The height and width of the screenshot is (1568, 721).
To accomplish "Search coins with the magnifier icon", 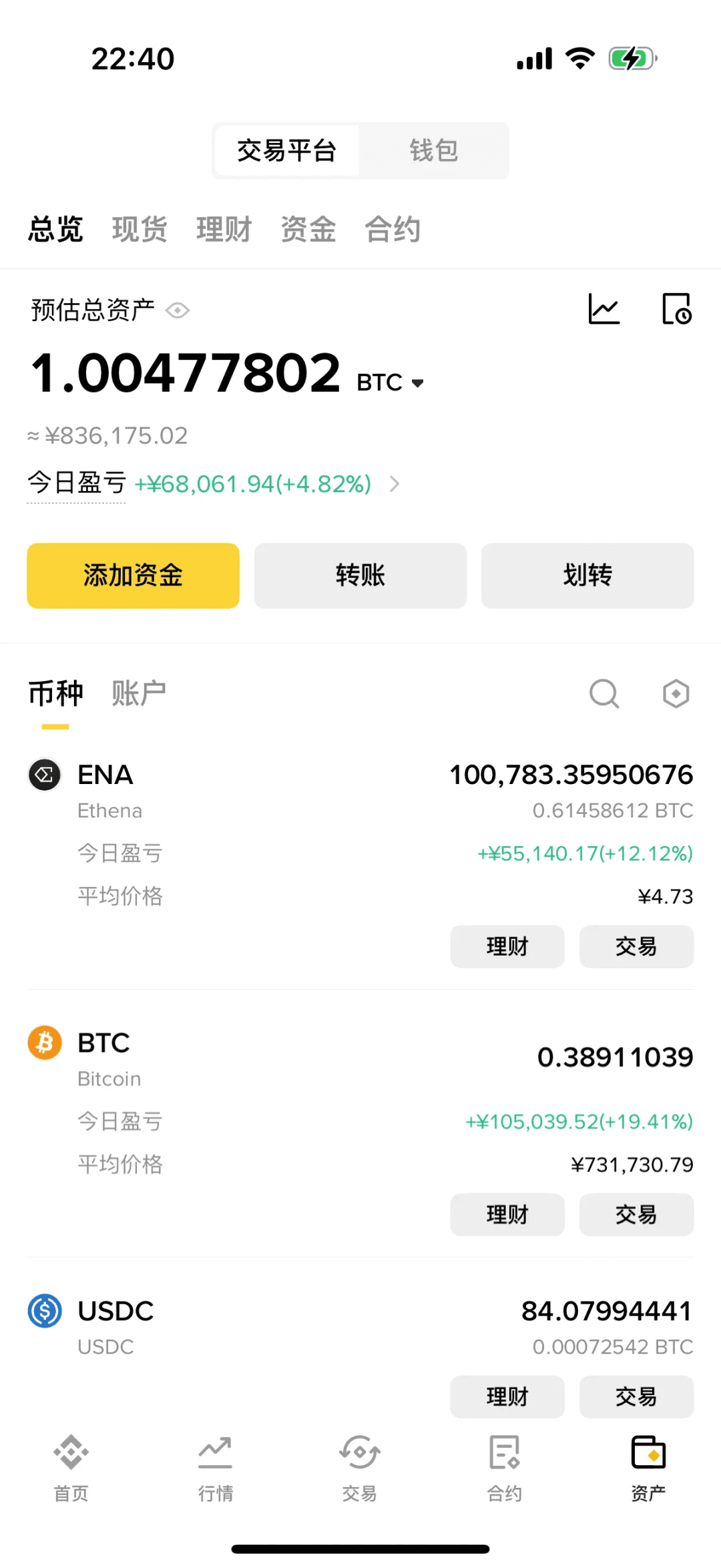I will pos(604,694).
